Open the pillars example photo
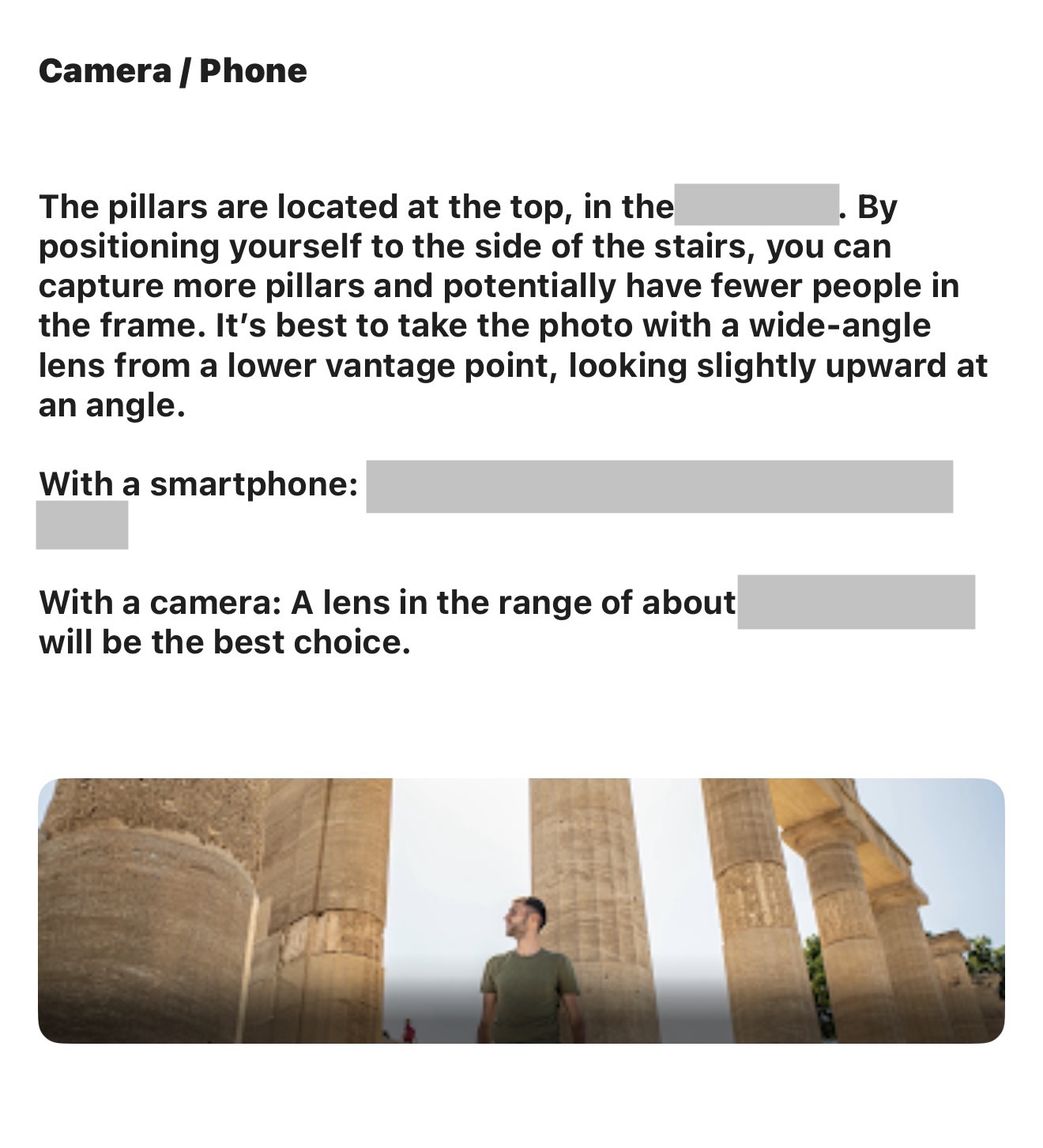1043x1148 pixels. pyautogui.click(x=521, y=910)
